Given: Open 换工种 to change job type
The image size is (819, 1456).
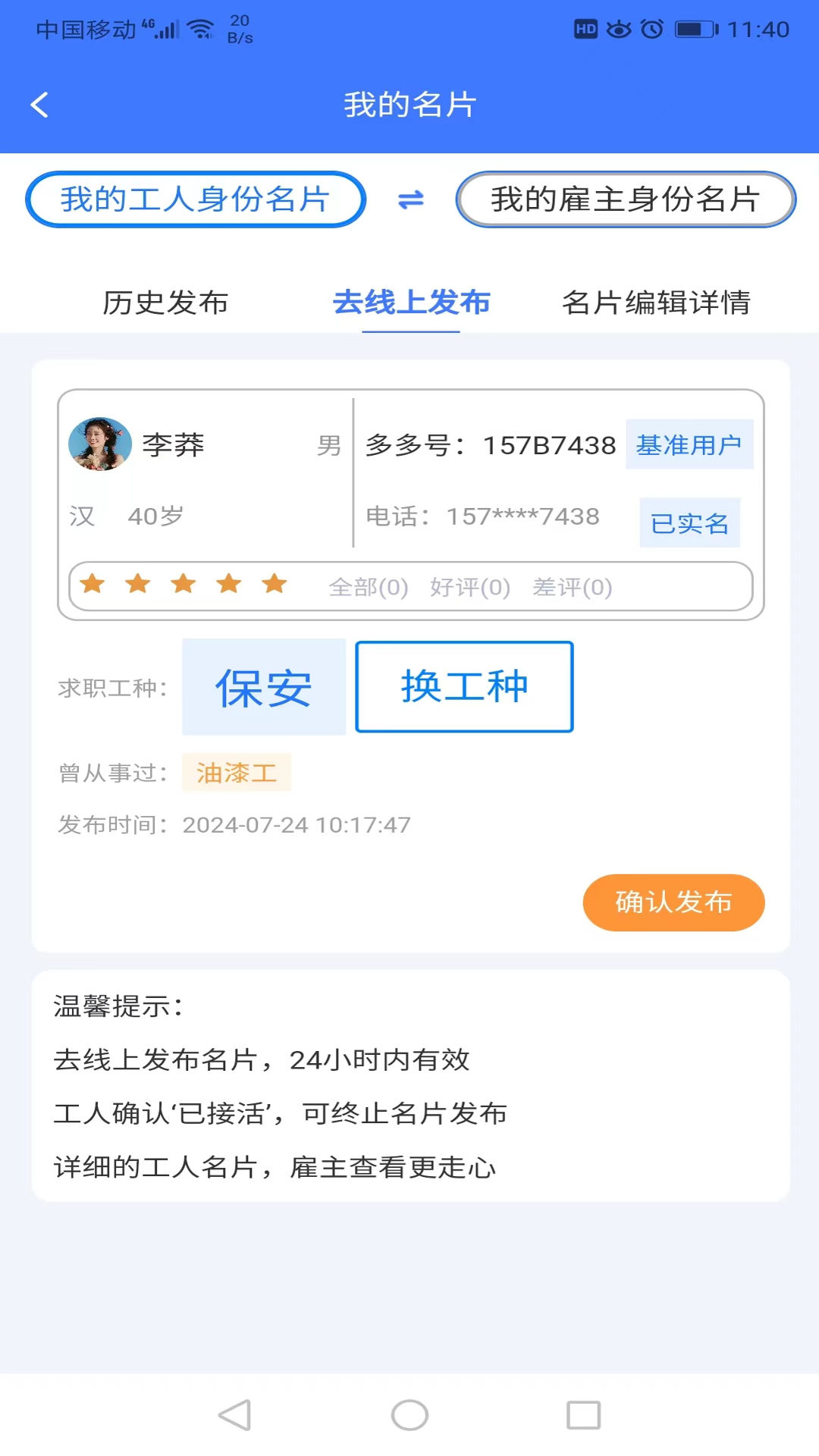Looking at the screenshot, I should (463, 687).
